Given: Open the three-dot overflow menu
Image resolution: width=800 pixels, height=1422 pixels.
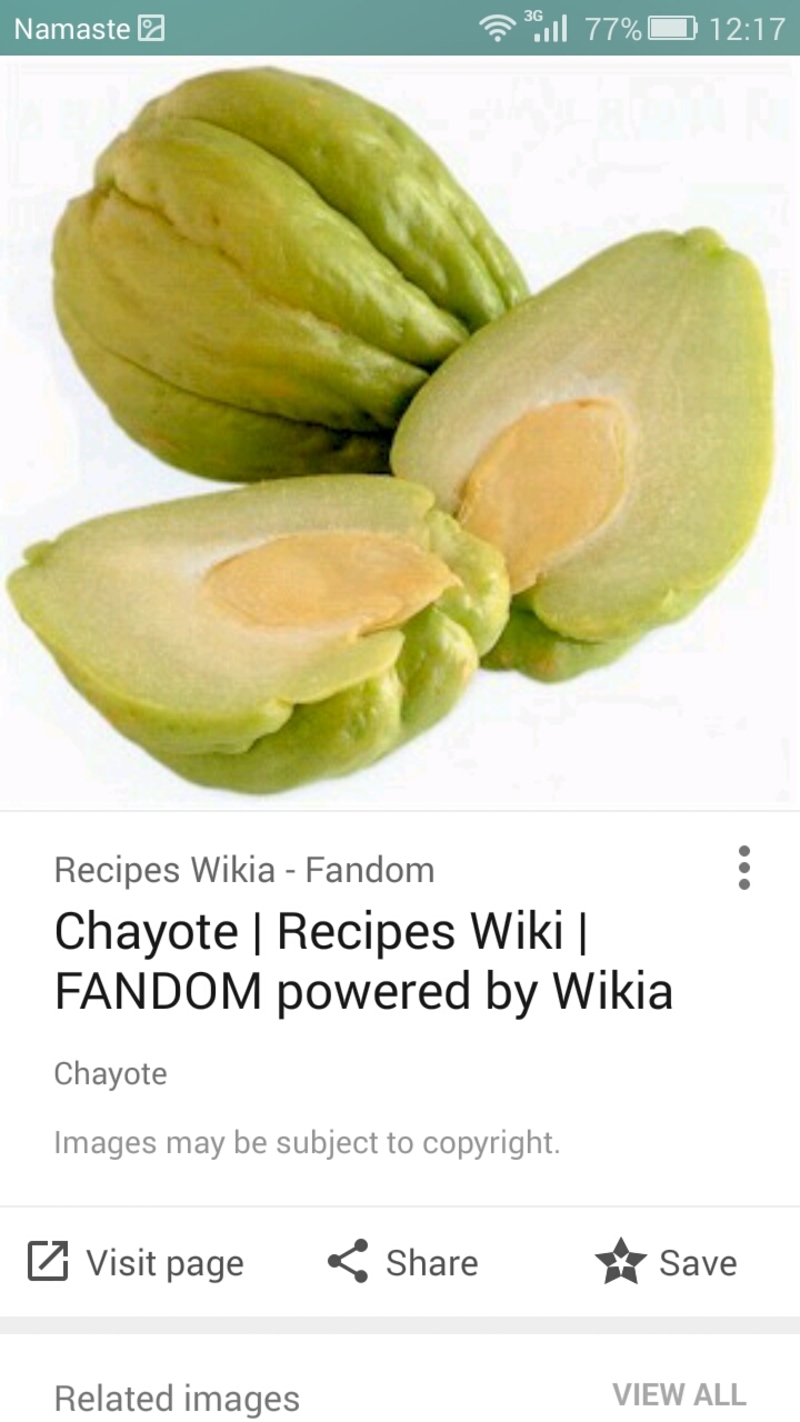Looking at the screenshot, I should (743, 868).
